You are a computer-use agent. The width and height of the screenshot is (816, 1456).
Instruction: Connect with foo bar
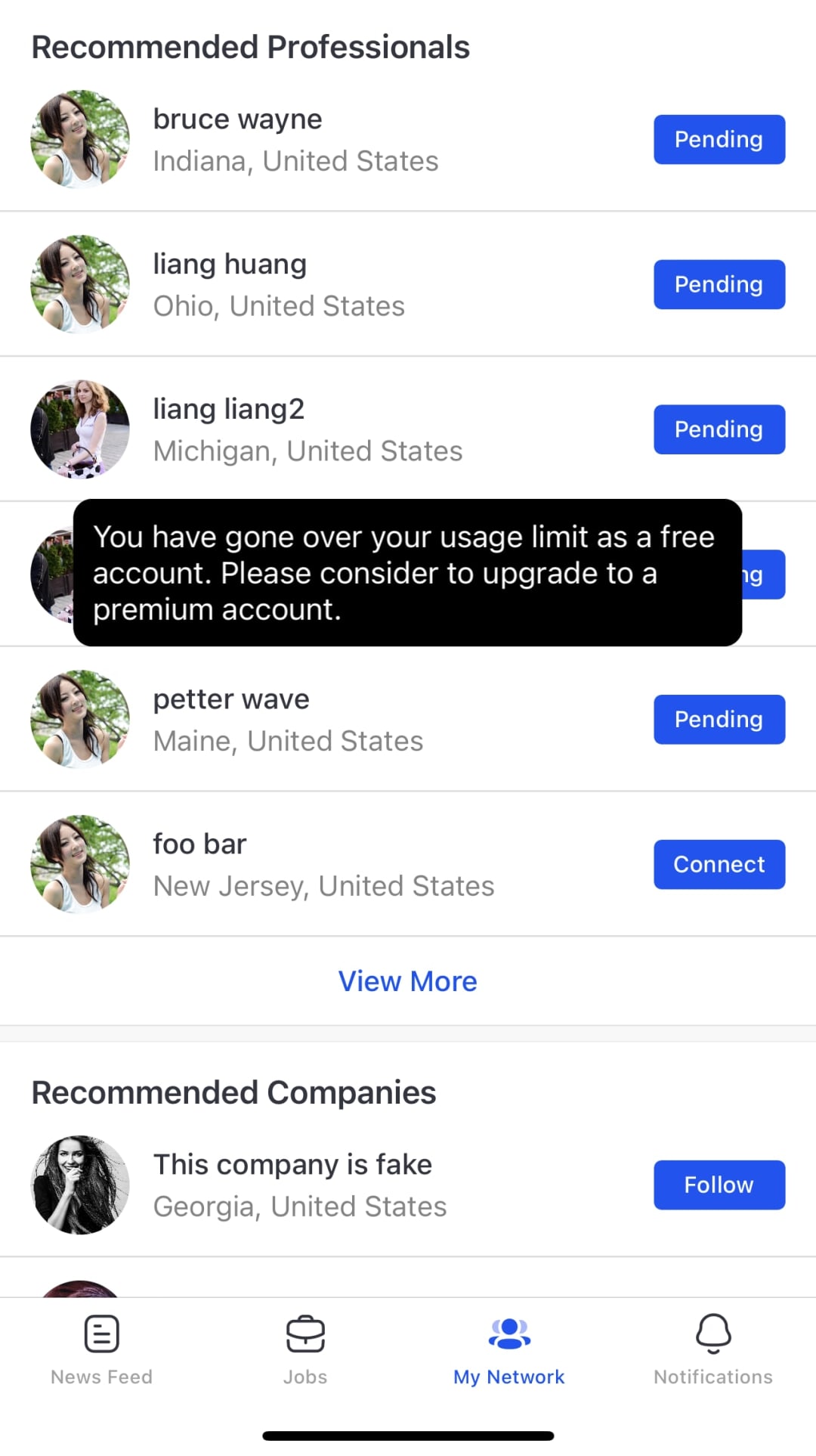coord(719,864)
